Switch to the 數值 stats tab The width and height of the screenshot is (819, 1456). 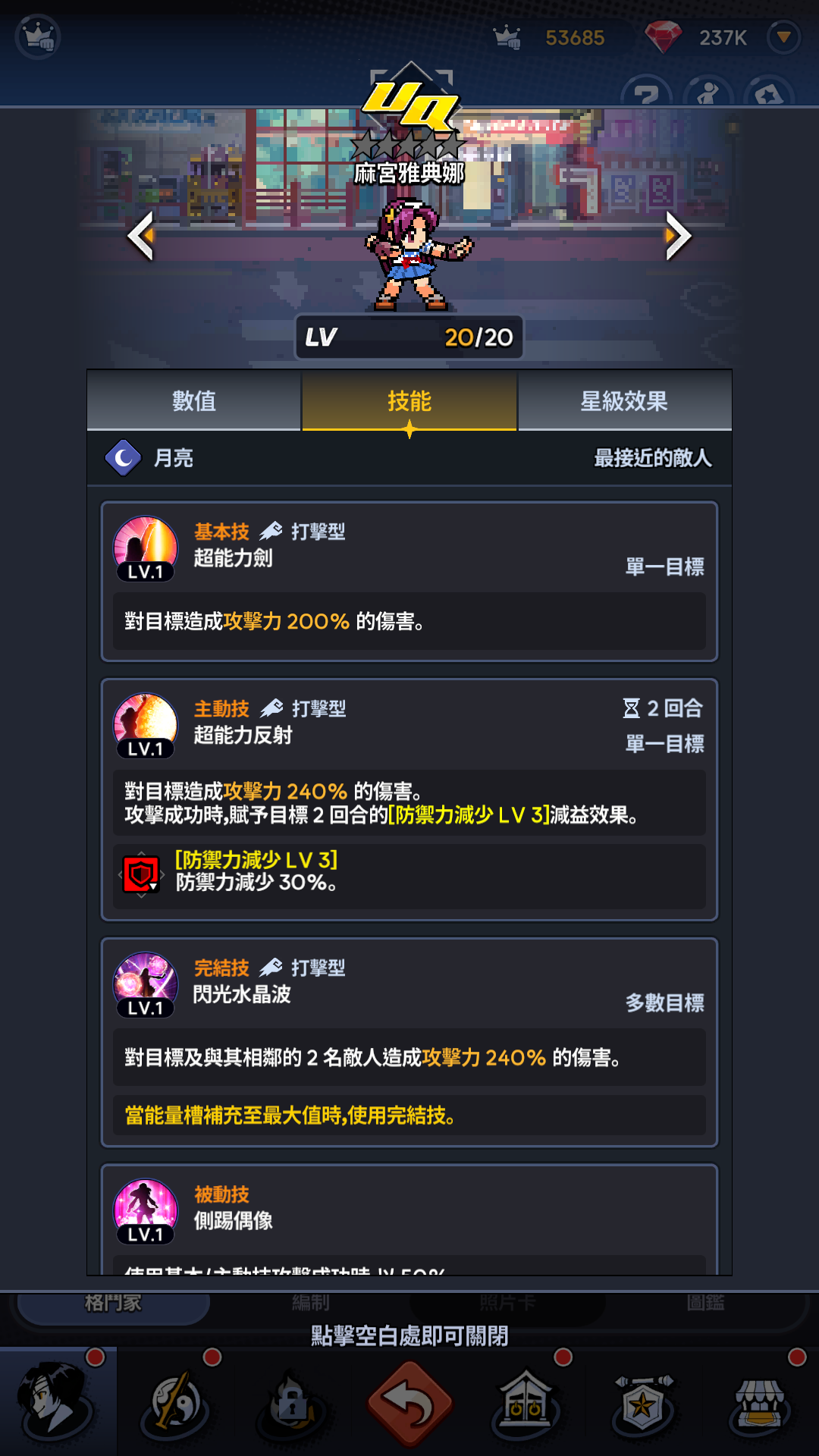coord(194,400)
